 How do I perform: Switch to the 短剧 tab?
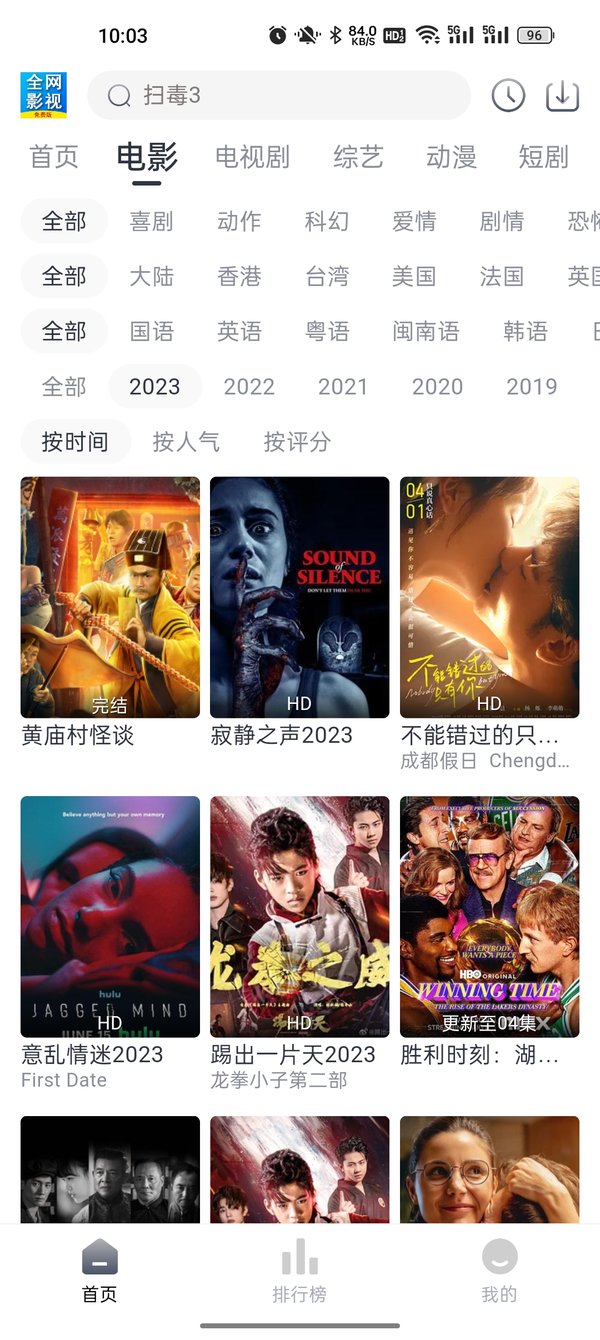[x=543, y=157]
